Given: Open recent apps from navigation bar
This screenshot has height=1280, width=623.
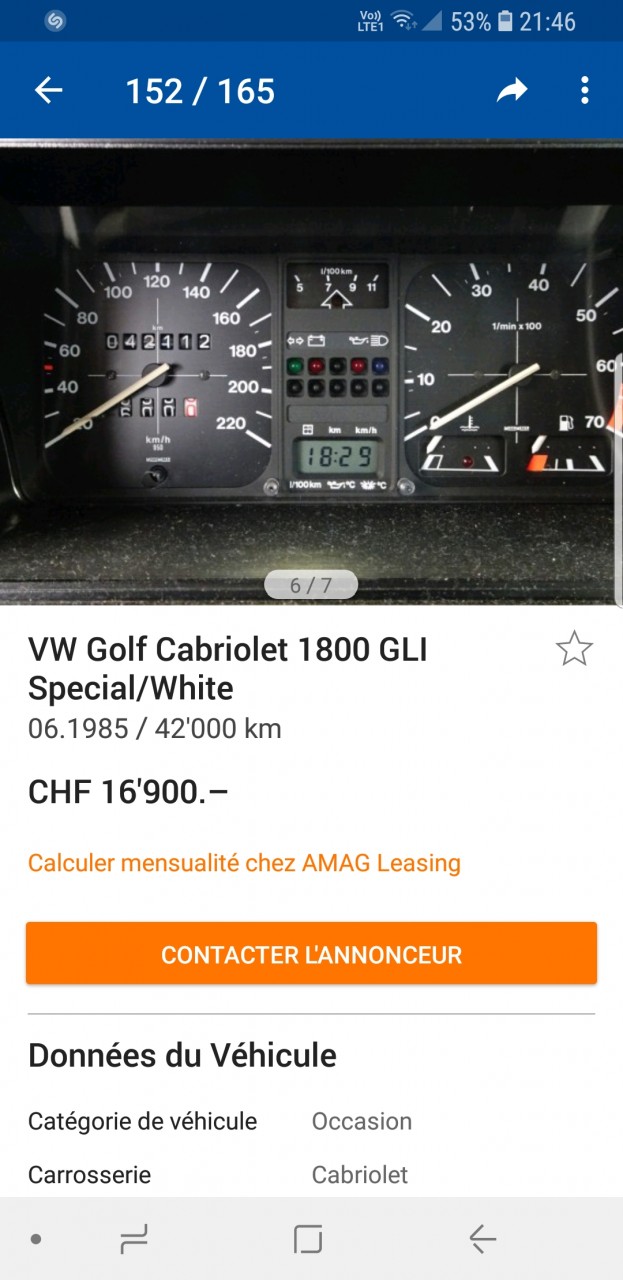Looking at the screenshot, I should click(x=134, y=1240).
